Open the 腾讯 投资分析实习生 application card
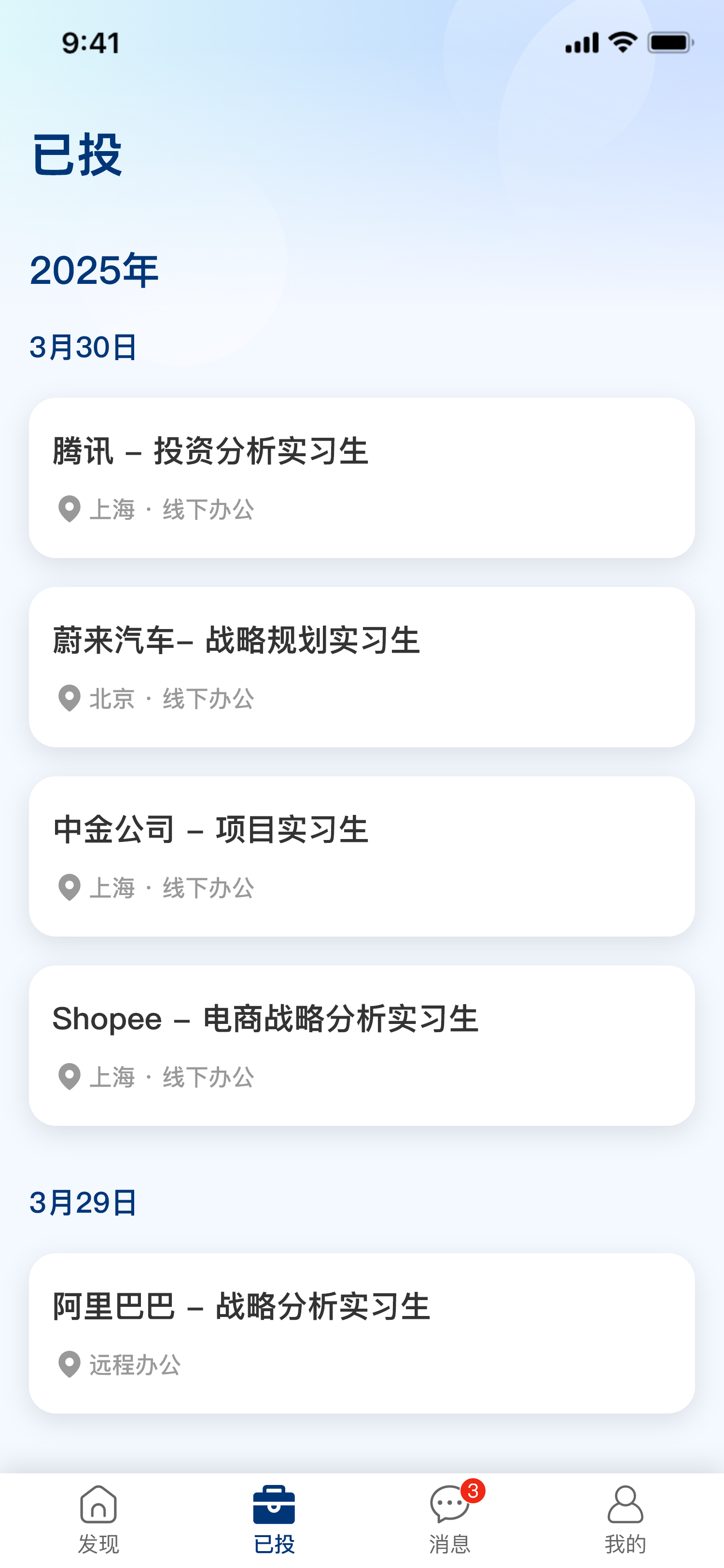This screenshot has height=1568, width=724. (362, 478)
